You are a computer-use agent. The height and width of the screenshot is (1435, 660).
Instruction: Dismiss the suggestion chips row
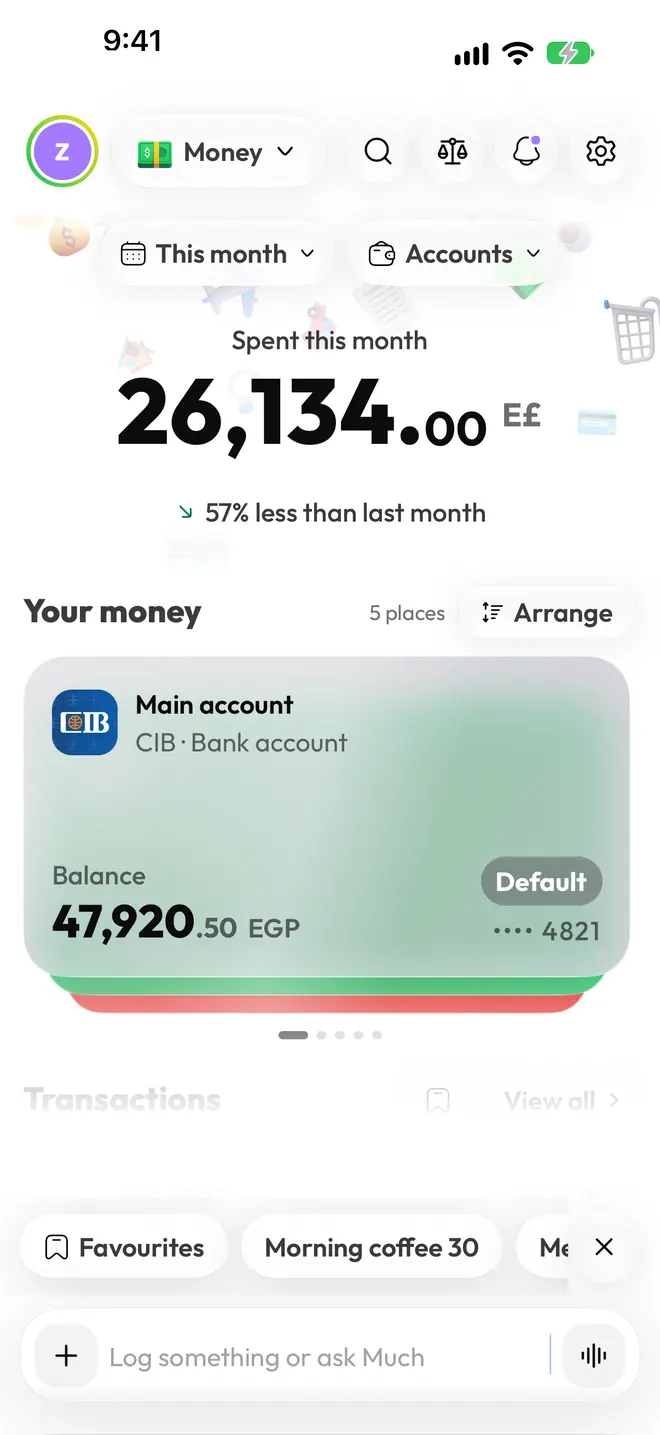604,1247
